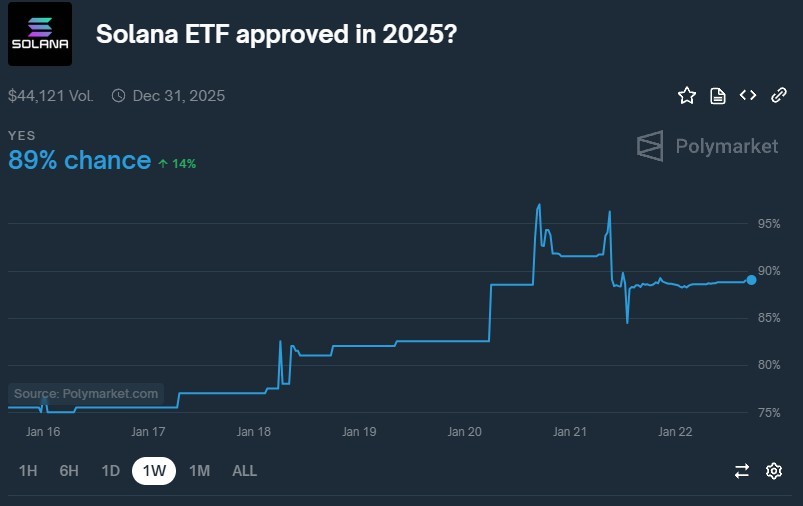Show the 1D chart view

pos(110,470)
